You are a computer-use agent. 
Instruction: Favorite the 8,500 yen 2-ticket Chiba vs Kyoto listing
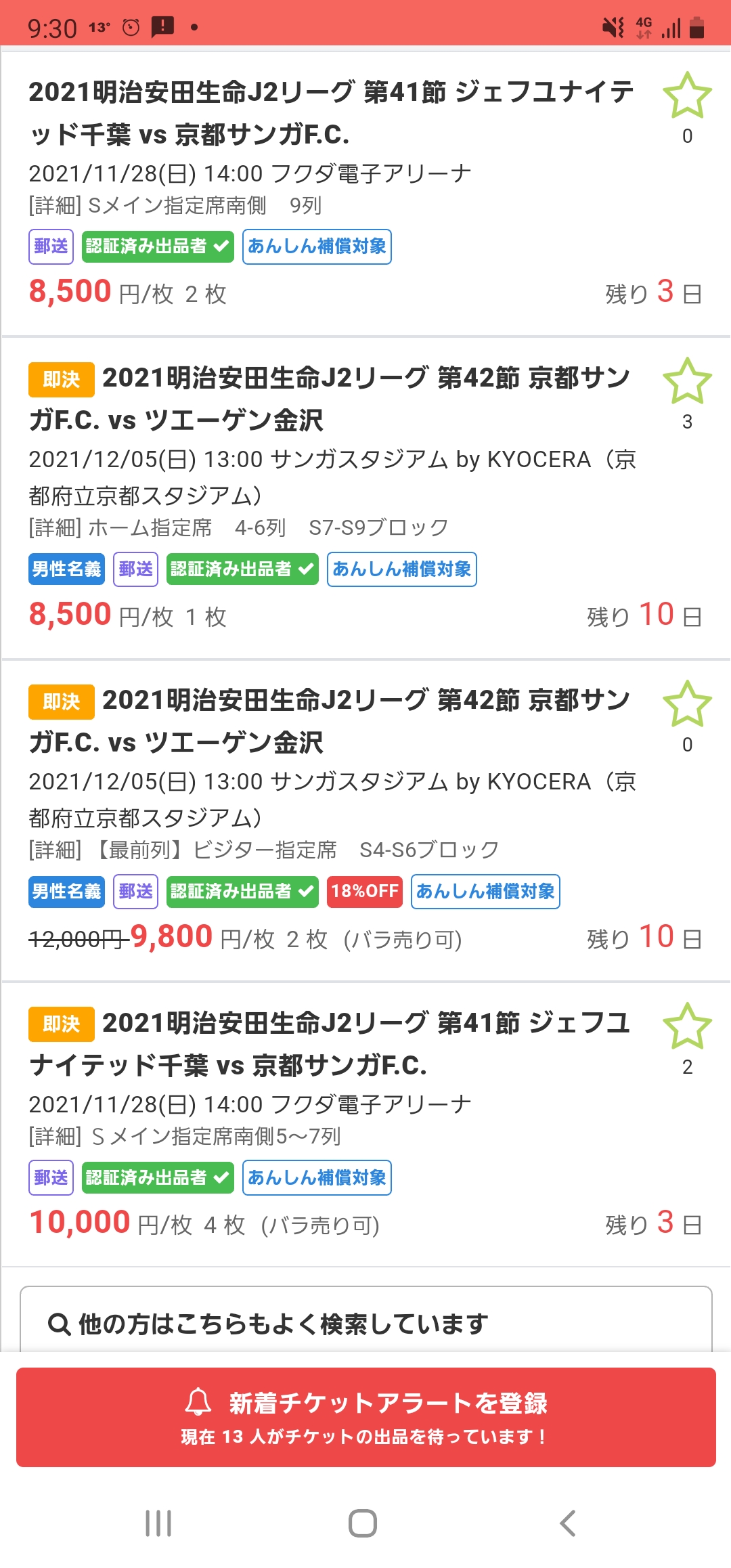tap(686, 95)
